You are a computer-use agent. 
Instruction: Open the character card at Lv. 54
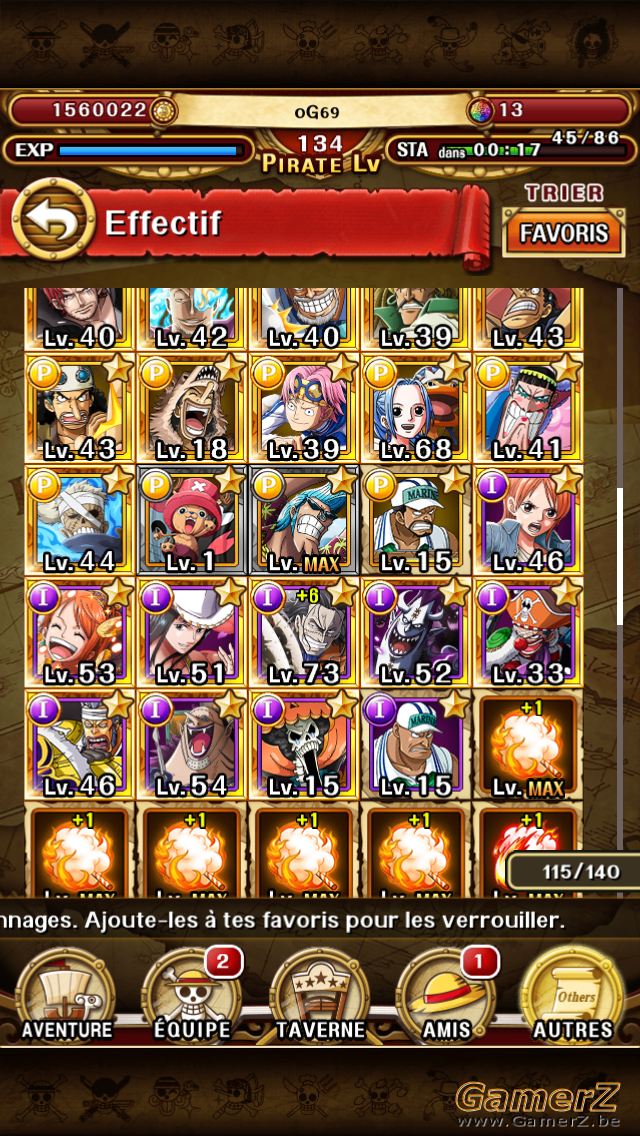click(191, 745)
